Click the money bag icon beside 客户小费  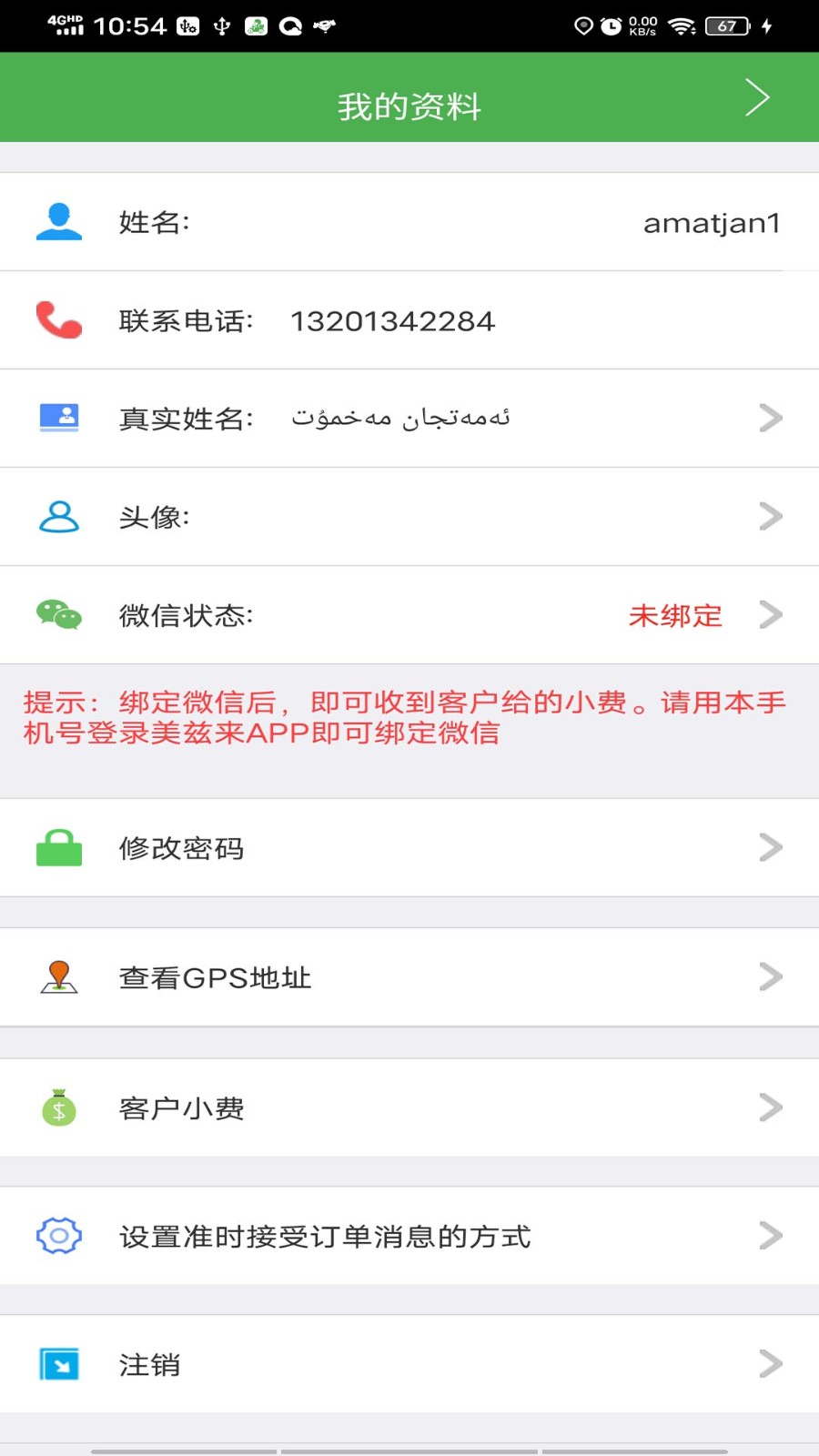click(x=58, y=1107)
